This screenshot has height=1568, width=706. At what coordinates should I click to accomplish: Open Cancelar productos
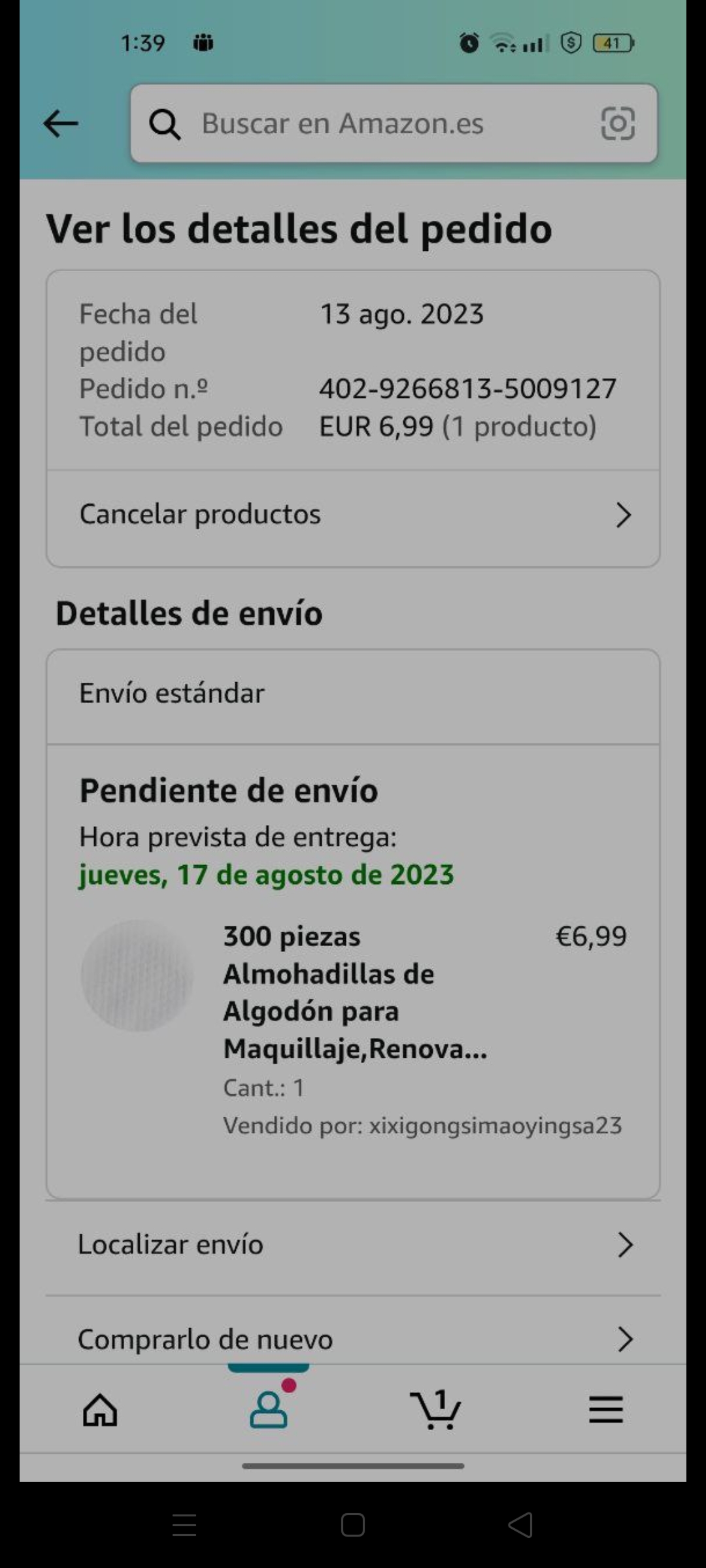pos(353,515)
